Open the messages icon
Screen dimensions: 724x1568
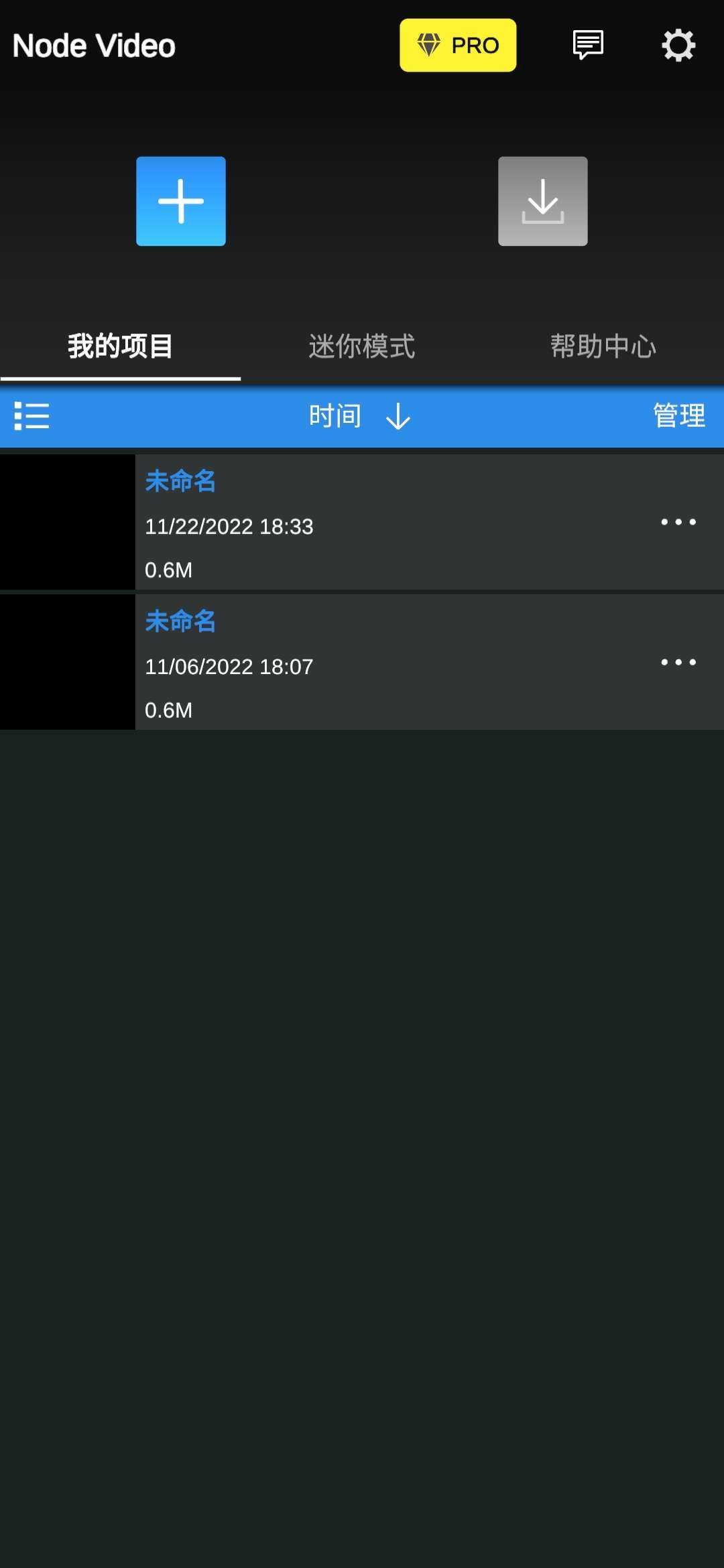tap(588, 45)
